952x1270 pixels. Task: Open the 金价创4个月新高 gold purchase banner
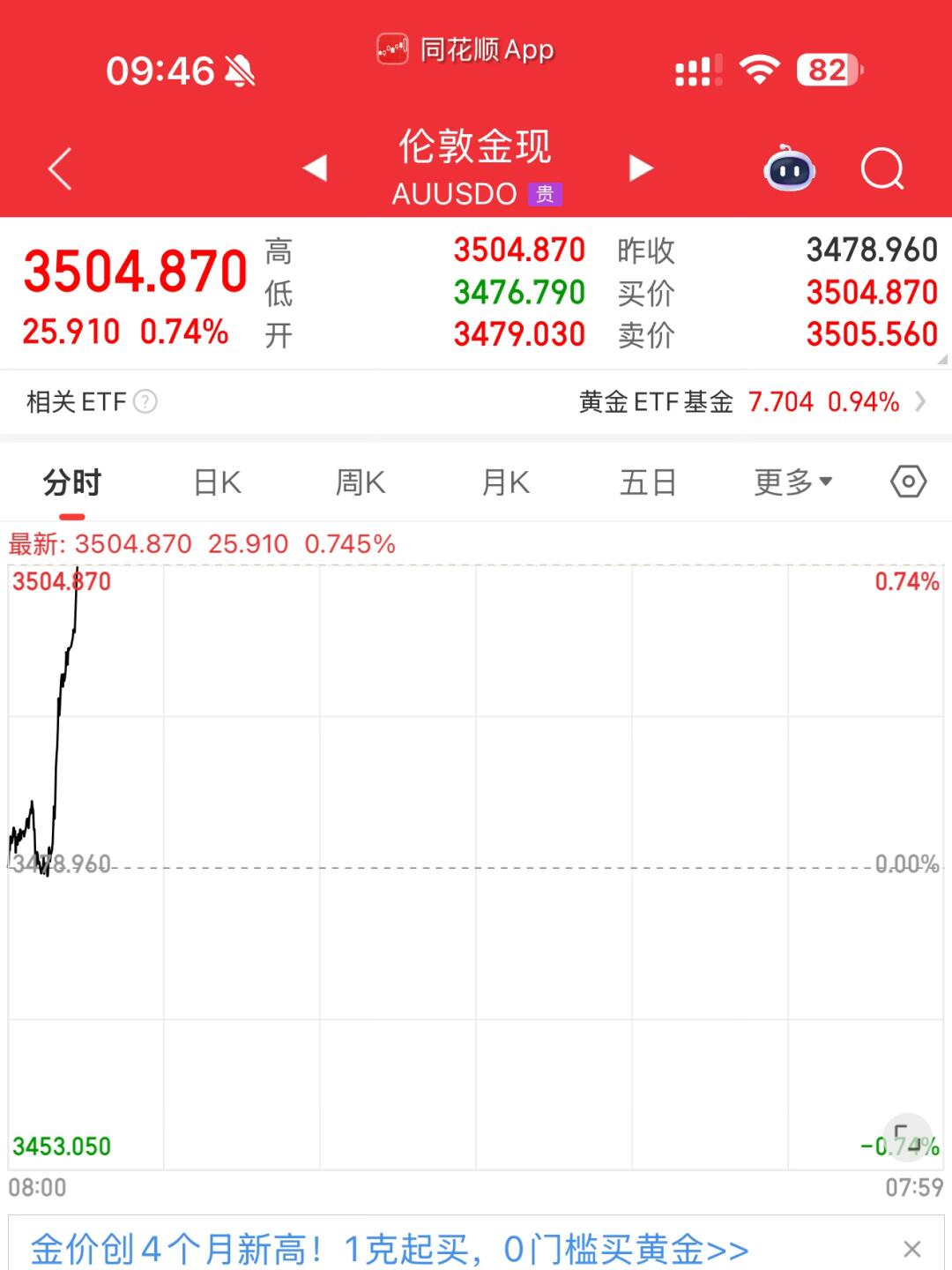390,1249
